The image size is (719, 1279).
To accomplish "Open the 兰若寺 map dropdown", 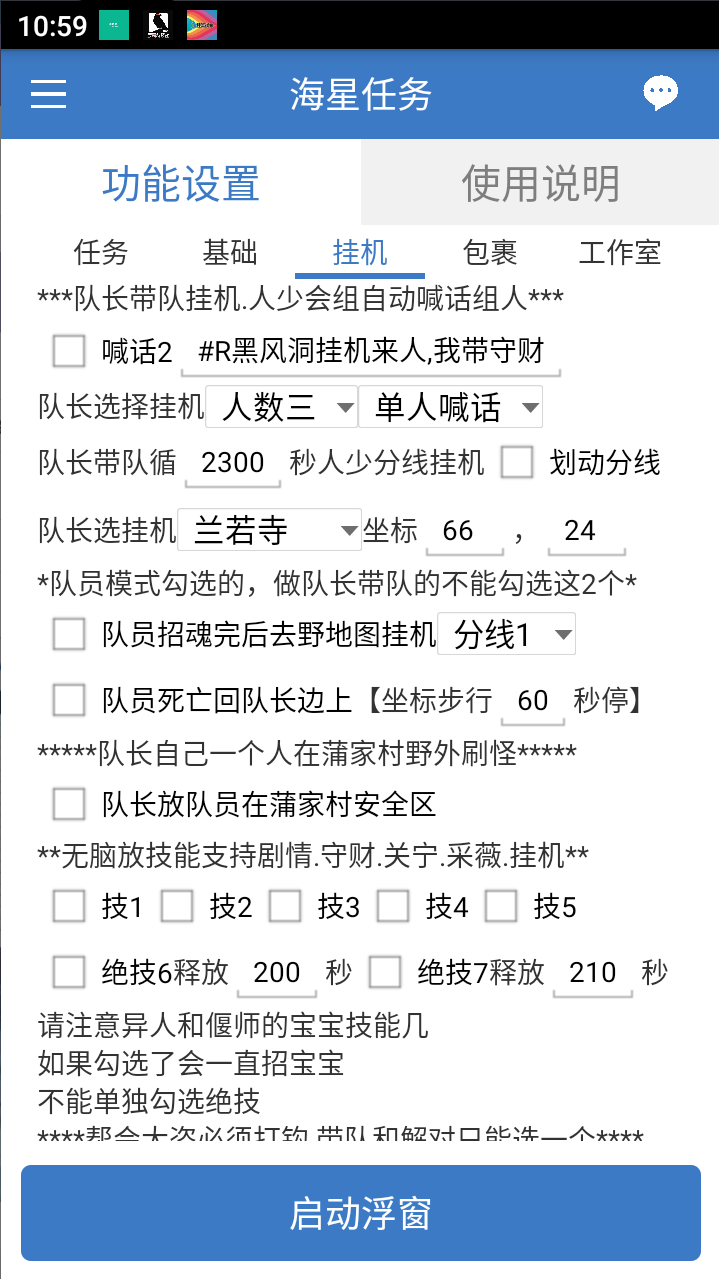I will point(269,530).
